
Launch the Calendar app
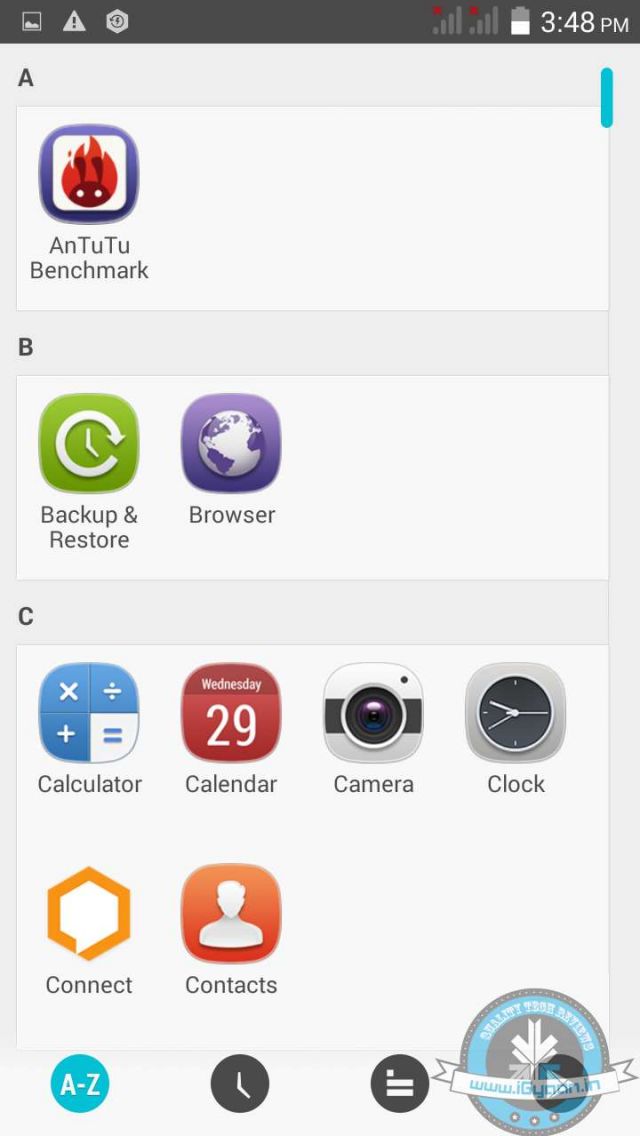[231, 713]
